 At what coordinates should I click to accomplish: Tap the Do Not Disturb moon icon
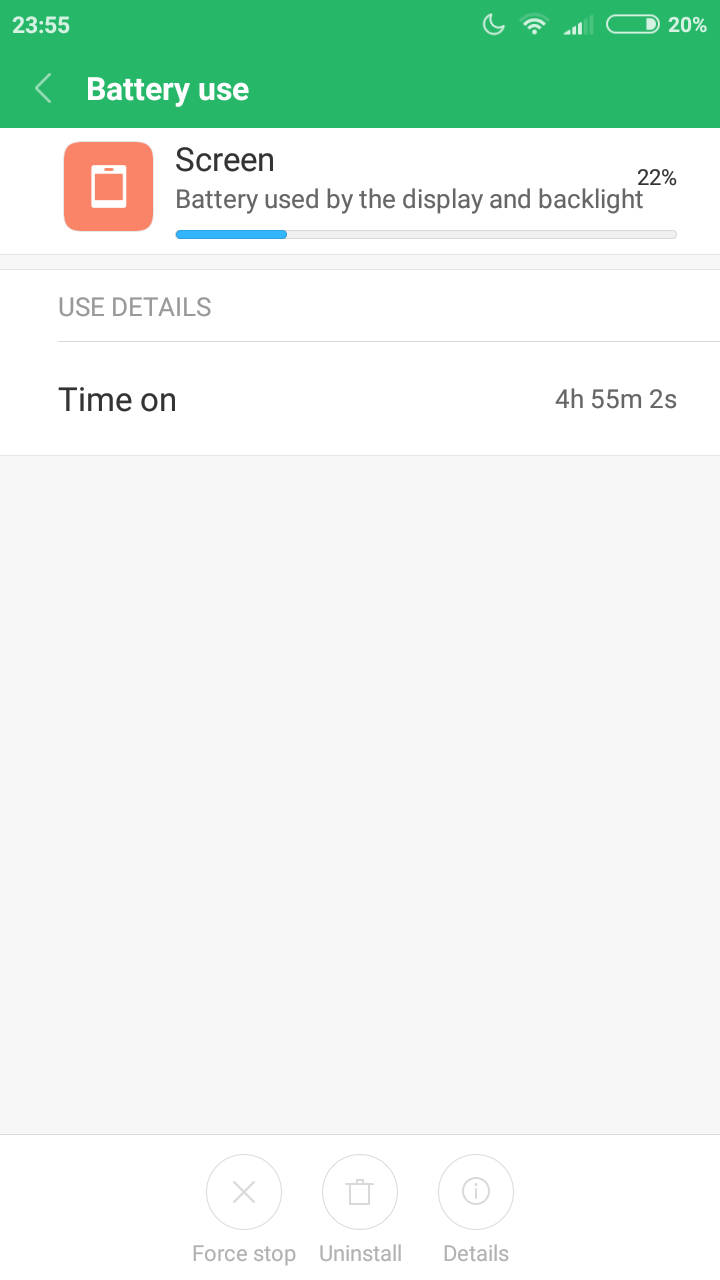493,25
